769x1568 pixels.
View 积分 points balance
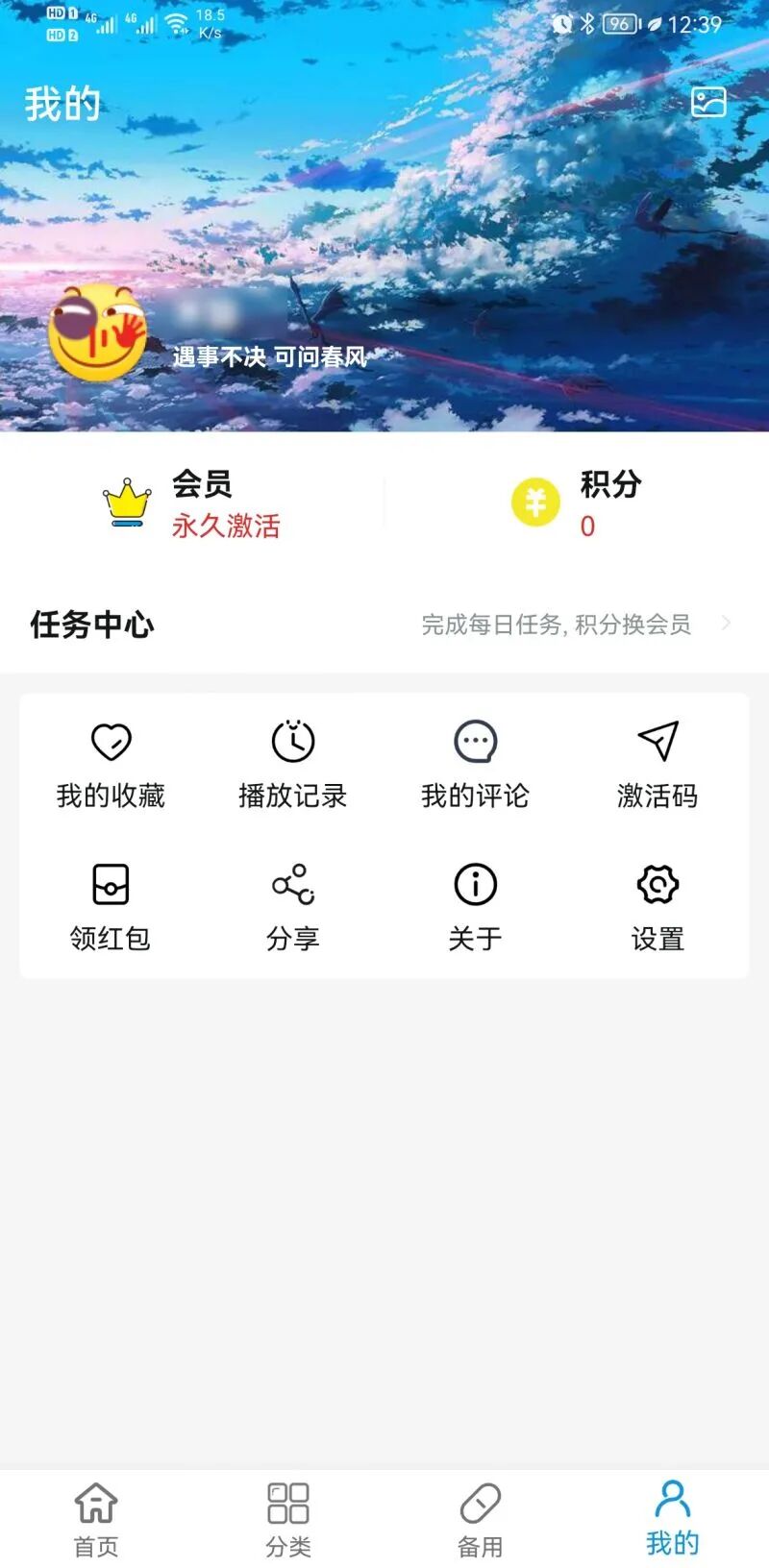577,503
